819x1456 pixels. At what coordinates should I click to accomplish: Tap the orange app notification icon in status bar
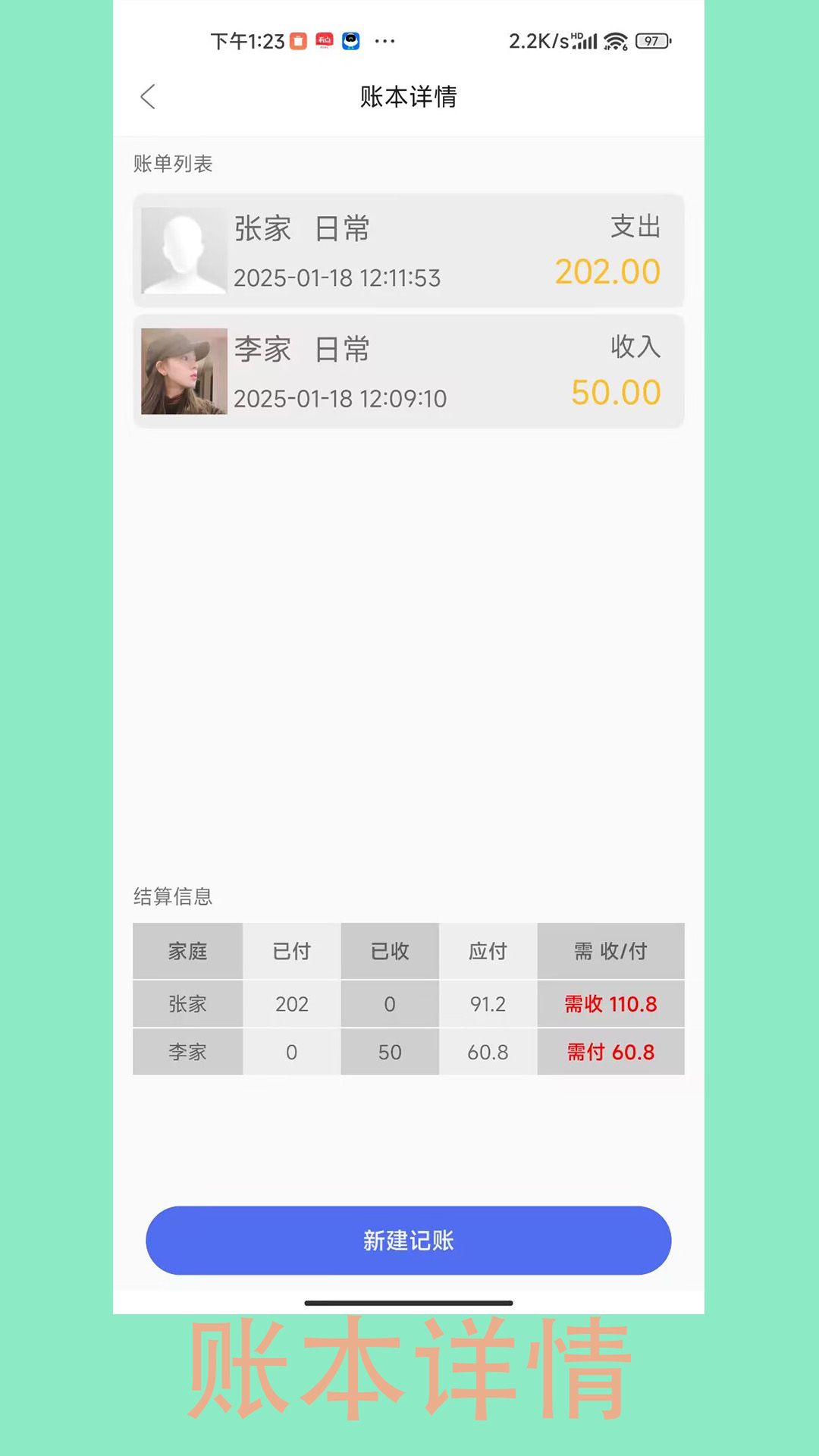pos(297,40)
